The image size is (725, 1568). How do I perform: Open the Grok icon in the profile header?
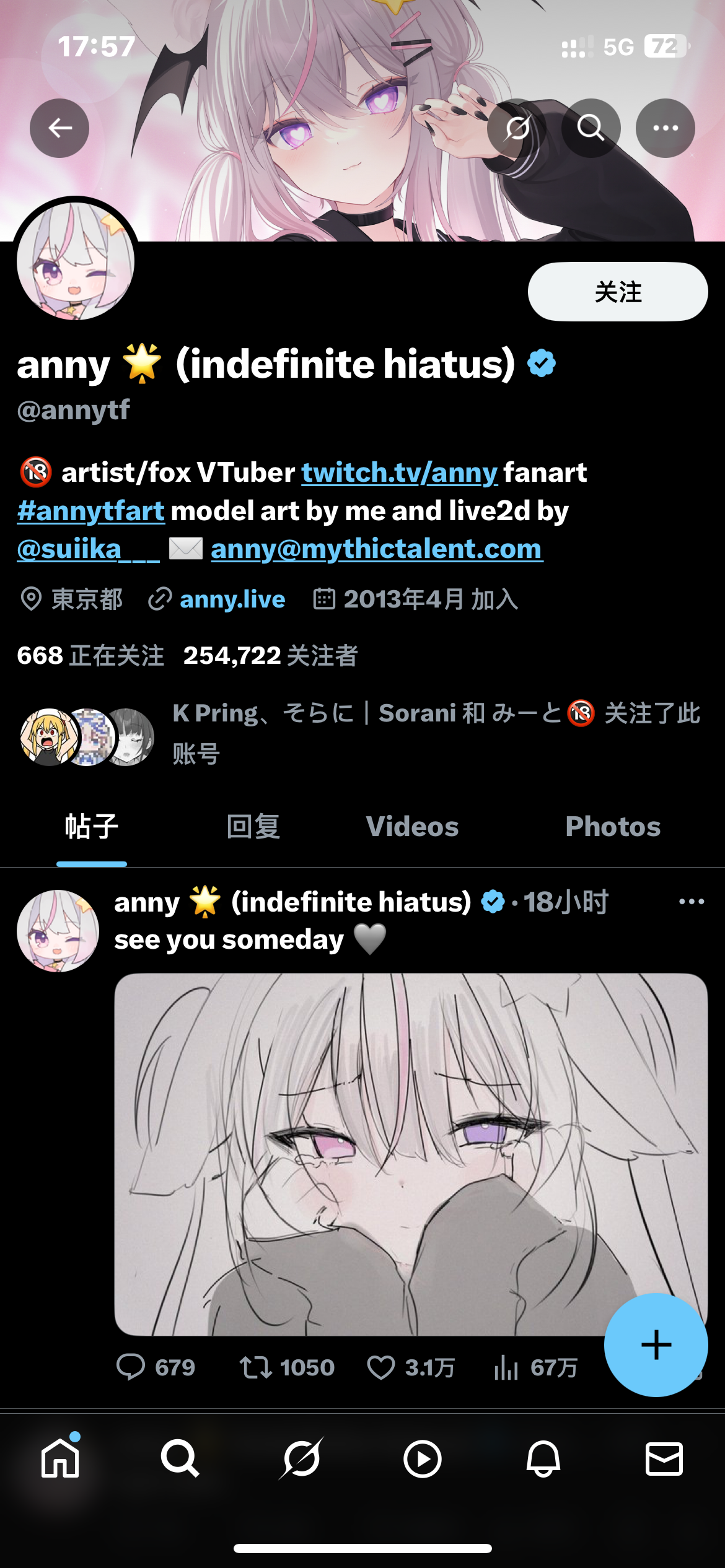517,128
